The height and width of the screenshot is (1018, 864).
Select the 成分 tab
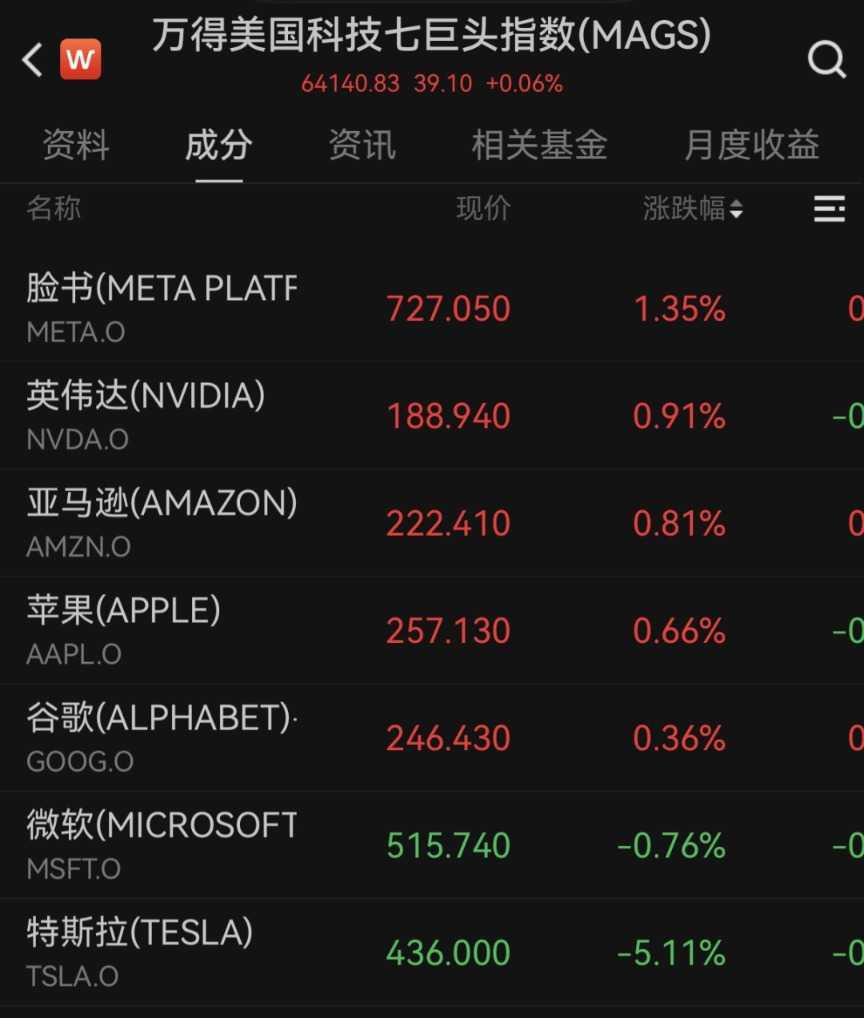[218, 146]
